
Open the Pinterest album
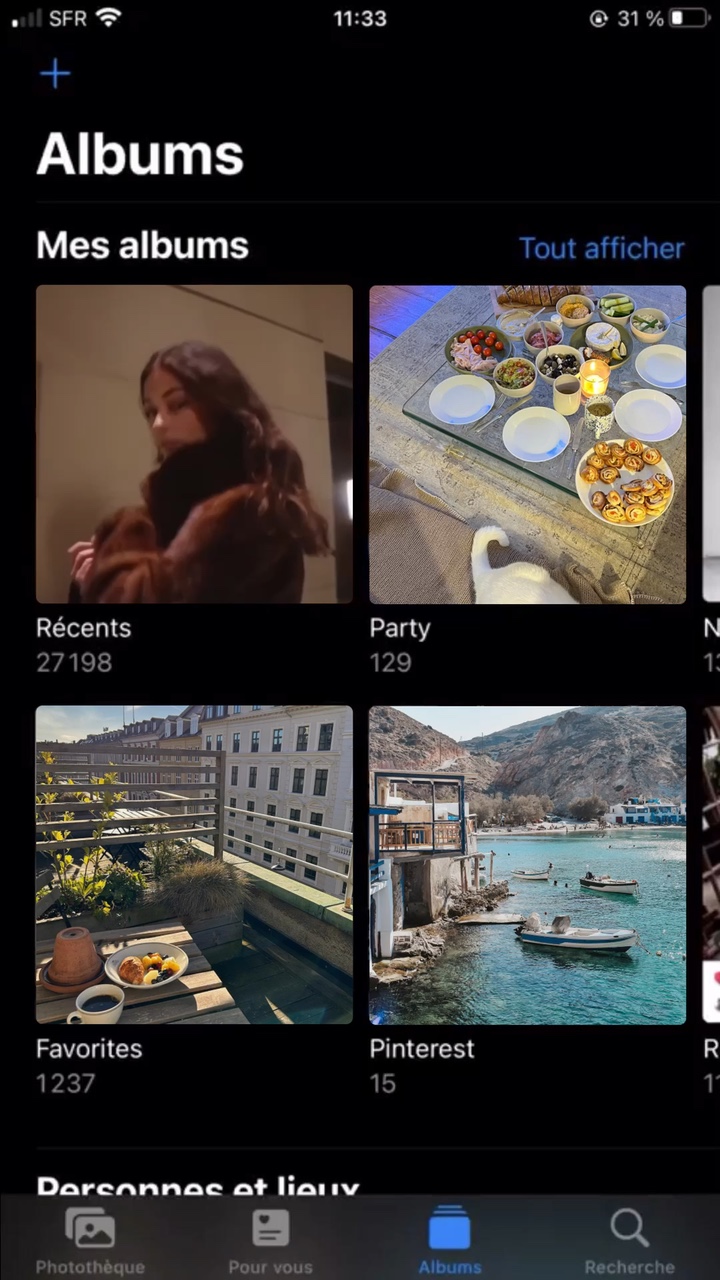coord(527,864)
